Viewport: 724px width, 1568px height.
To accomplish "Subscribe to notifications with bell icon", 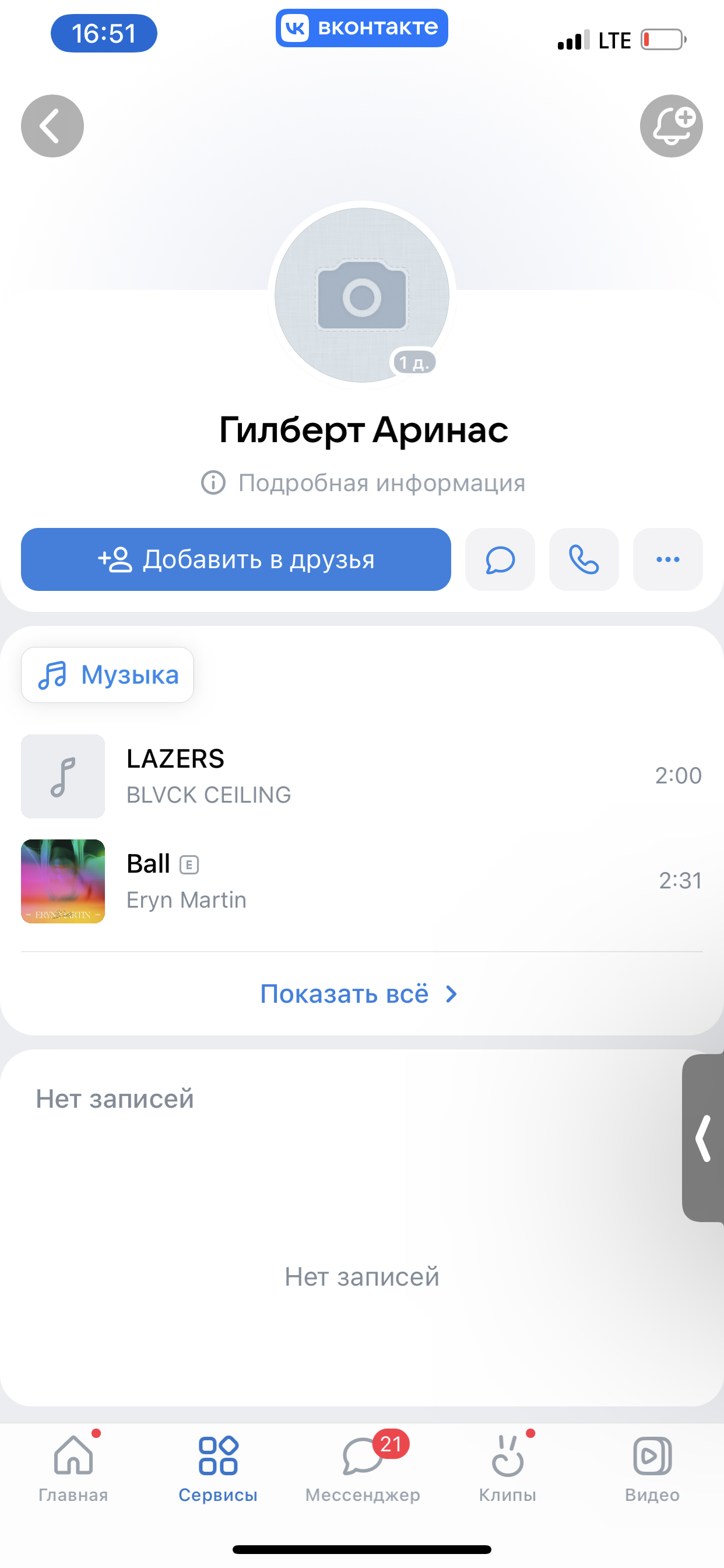I will [x=671, y=126].
